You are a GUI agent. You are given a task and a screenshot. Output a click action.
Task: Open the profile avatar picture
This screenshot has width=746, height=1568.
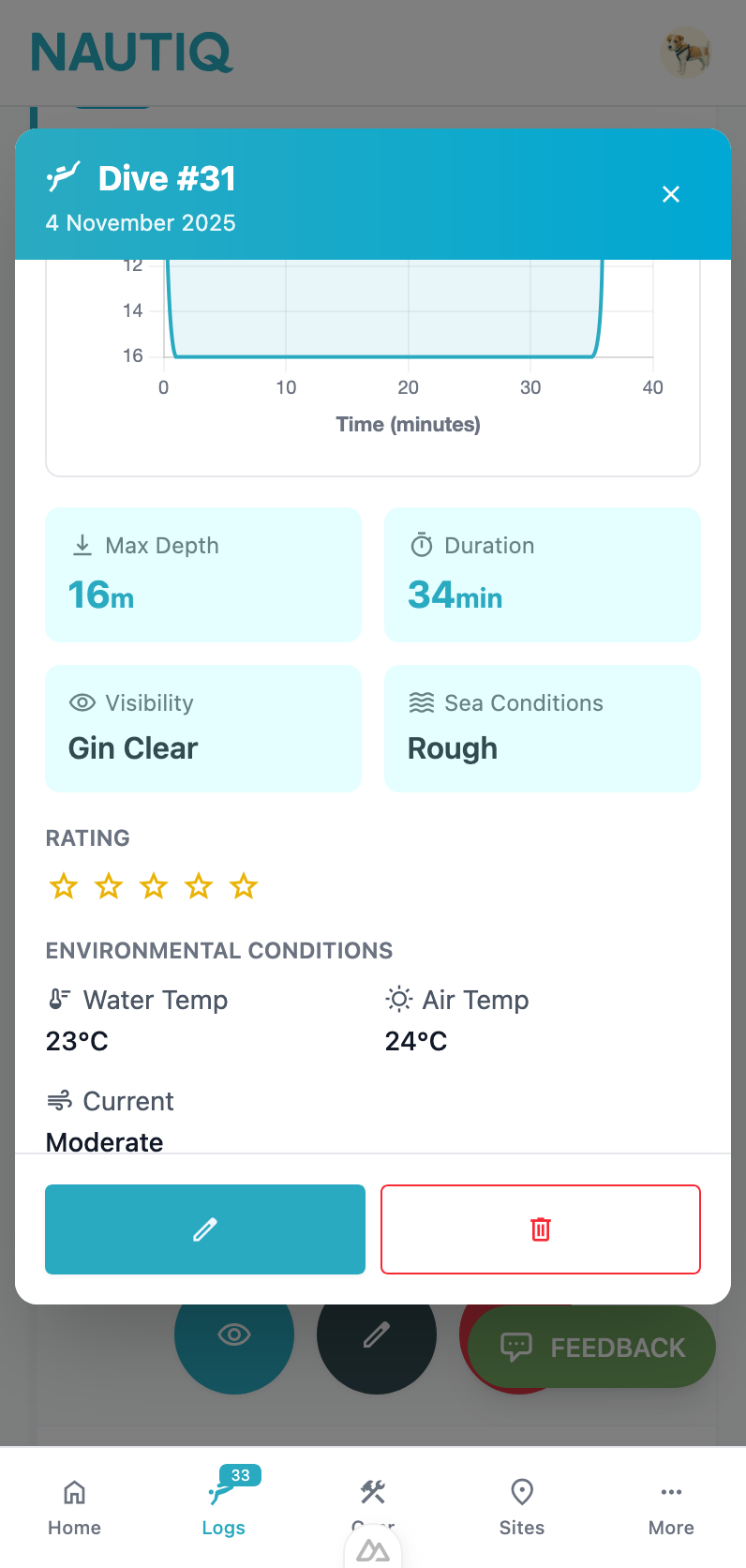point(686,53)
